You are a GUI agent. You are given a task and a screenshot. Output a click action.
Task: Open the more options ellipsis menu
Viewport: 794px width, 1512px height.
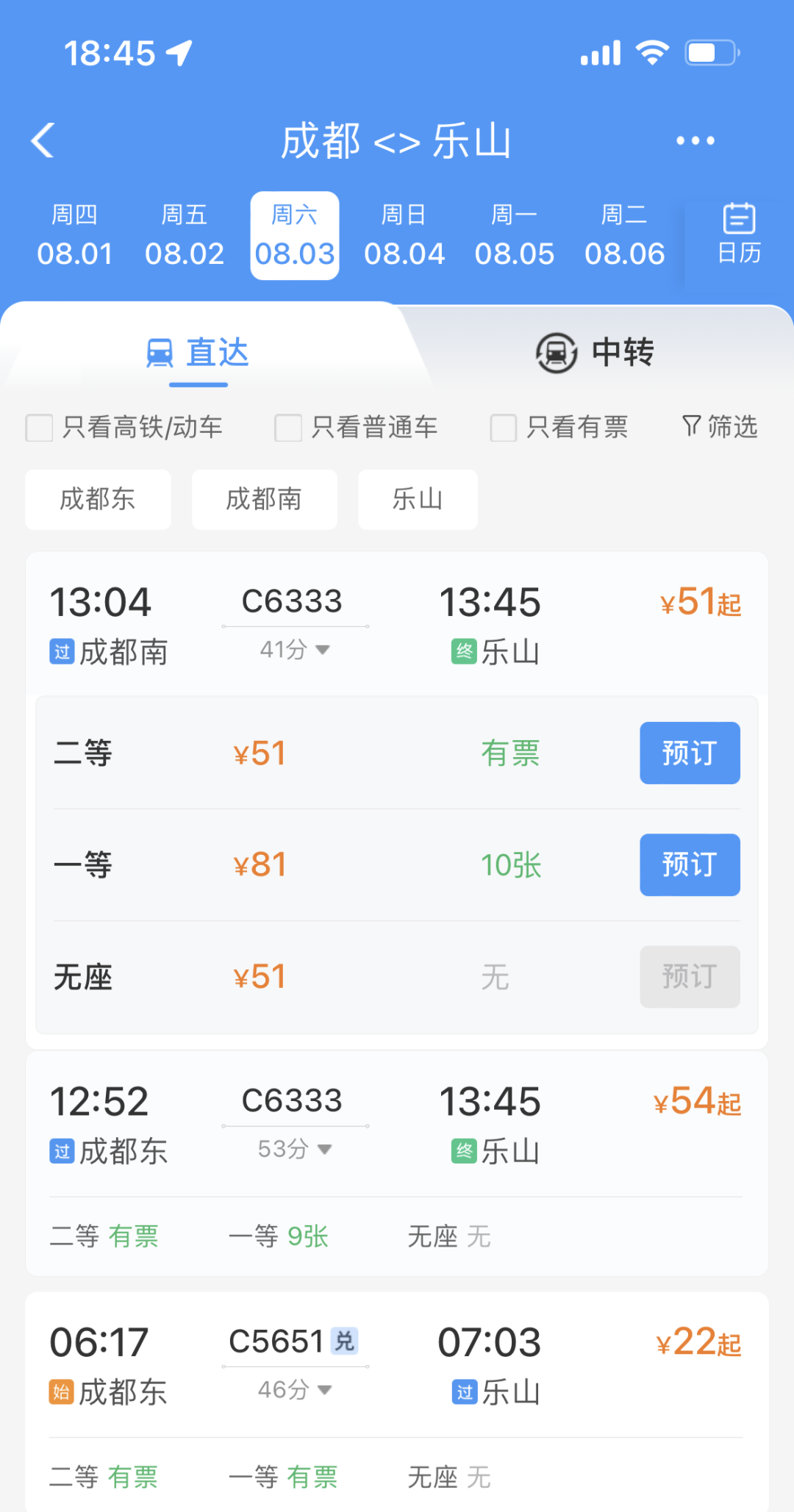[694, 140]
